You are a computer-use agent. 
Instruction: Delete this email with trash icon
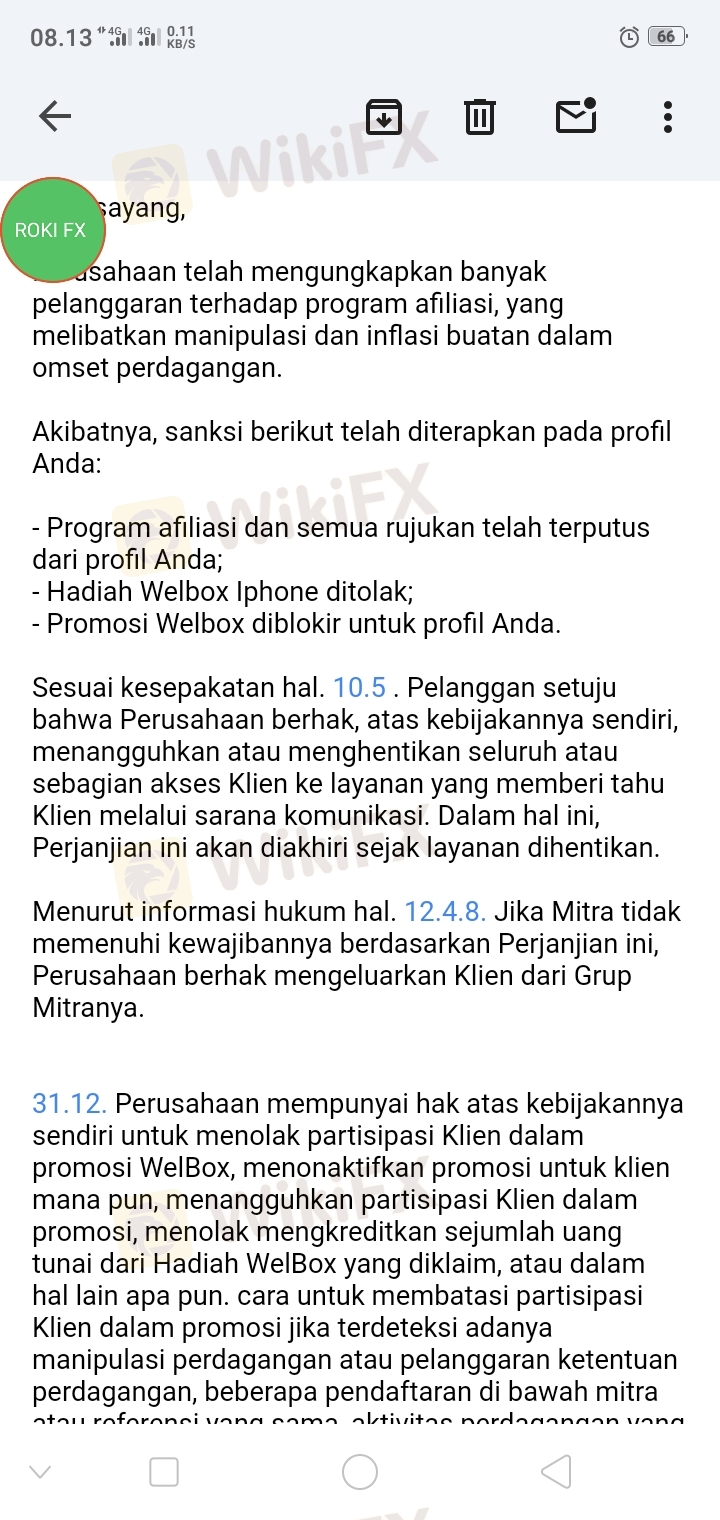pos(480,117)
